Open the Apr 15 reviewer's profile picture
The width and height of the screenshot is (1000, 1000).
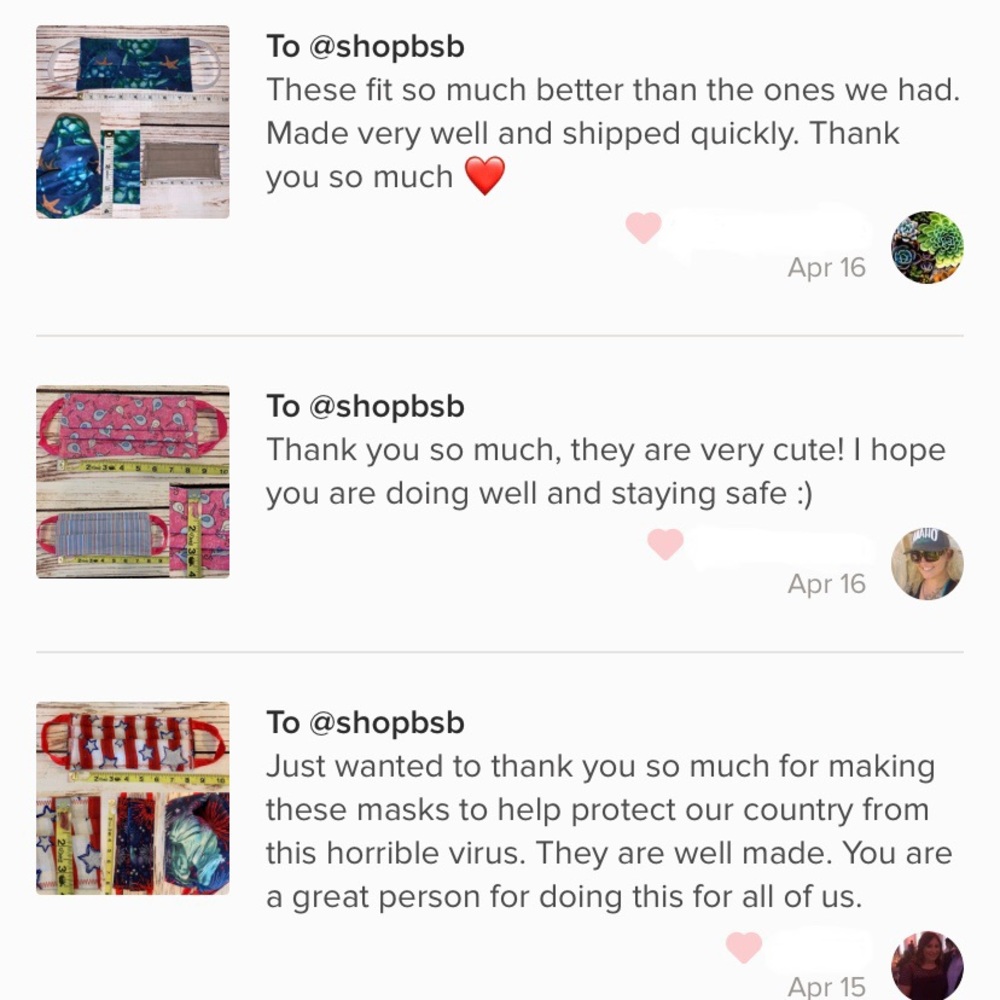point(927,965)
